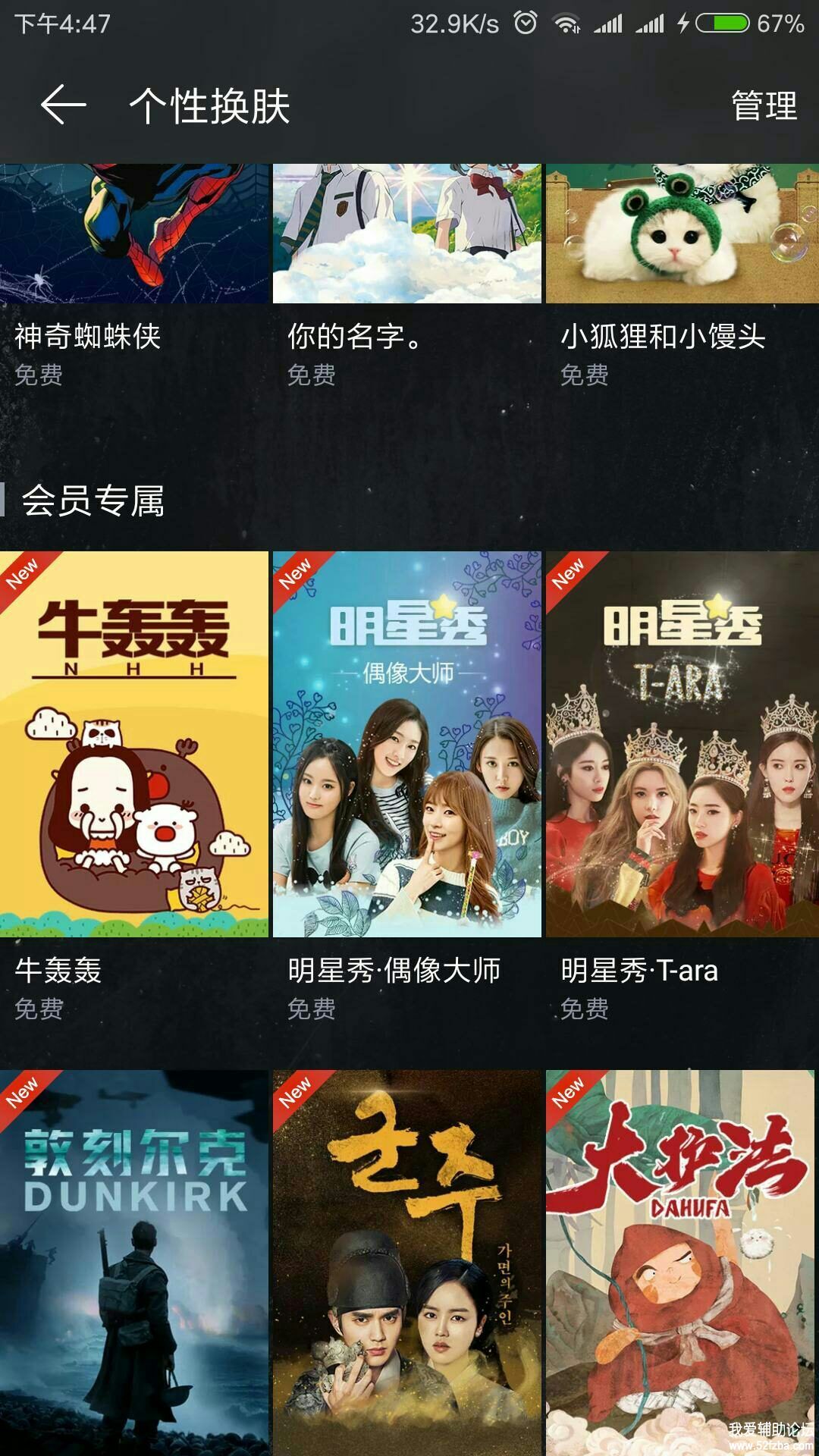
Task: Open the 你的名字。 skin
Action: [407, 235]
